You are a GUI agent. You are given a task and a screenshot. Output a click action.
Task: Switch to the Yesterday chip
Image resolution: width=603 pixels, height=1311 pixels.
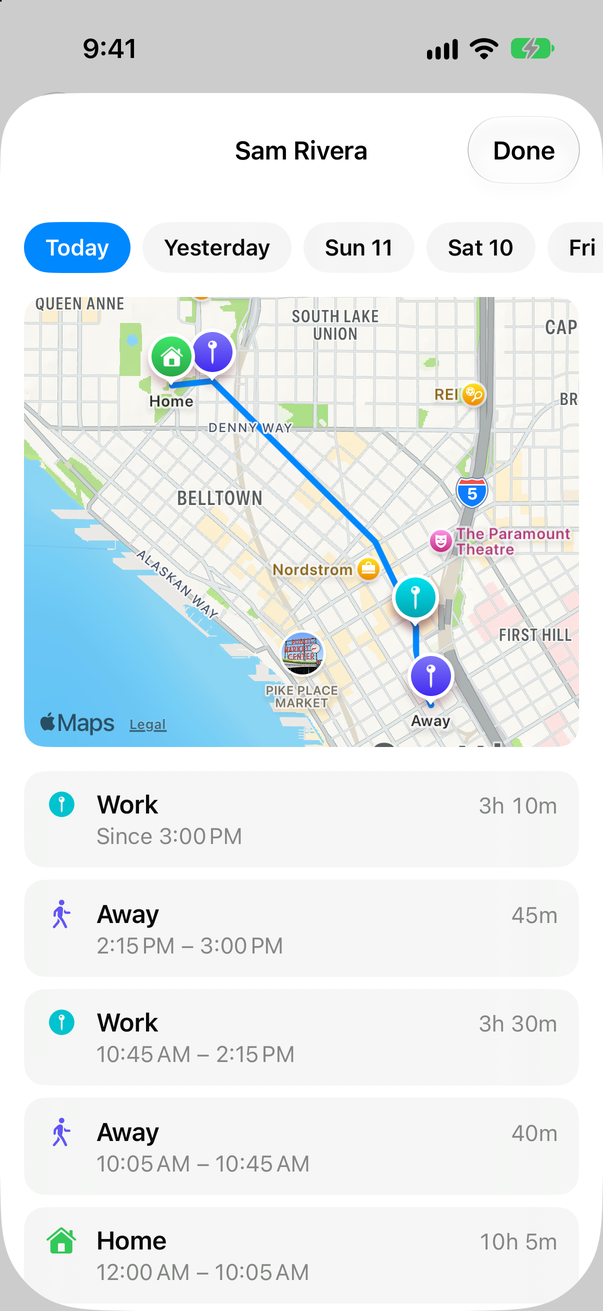point(217,248)
